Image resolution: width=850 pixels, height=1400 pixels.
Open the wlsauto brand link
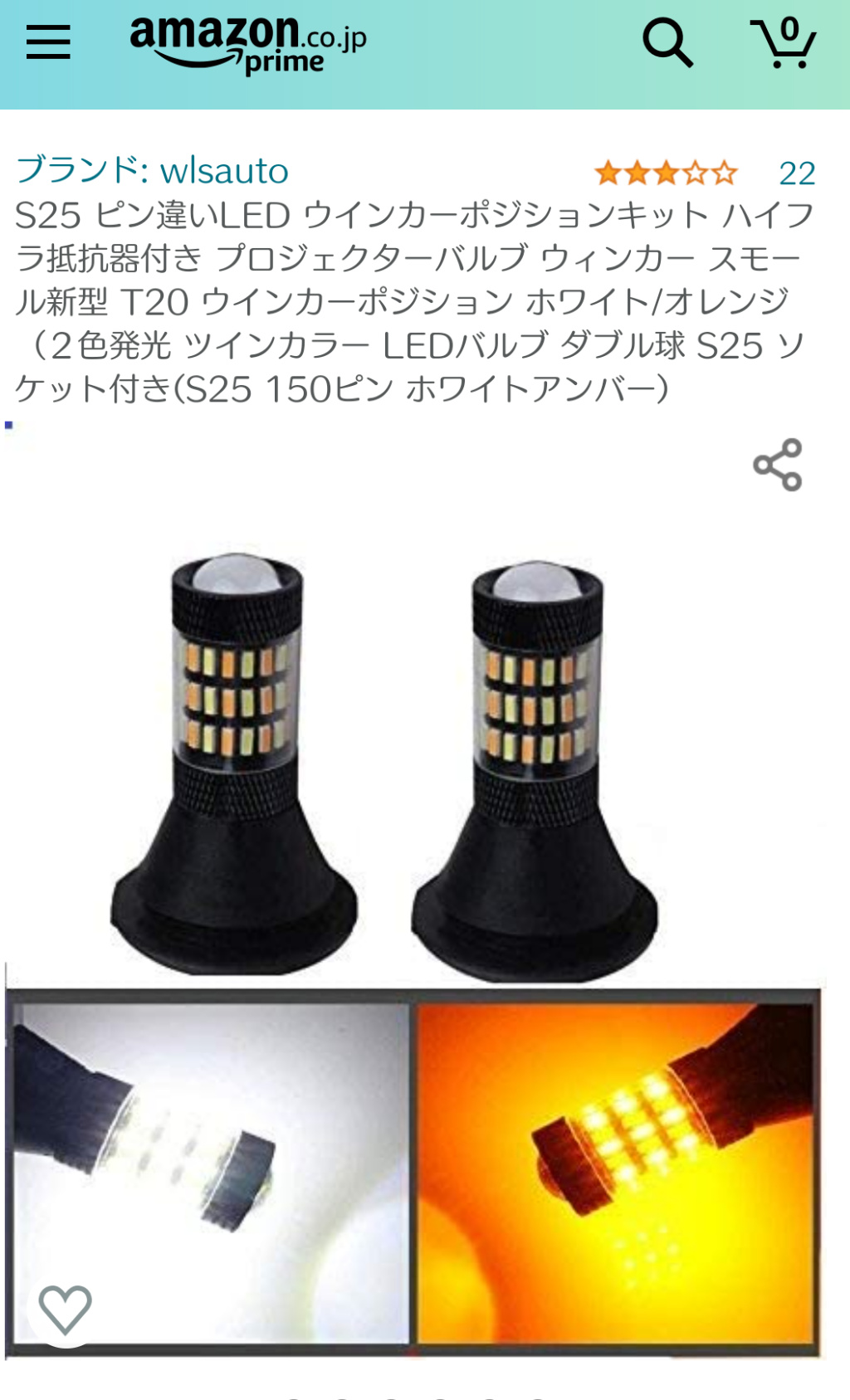pos(153,170)
